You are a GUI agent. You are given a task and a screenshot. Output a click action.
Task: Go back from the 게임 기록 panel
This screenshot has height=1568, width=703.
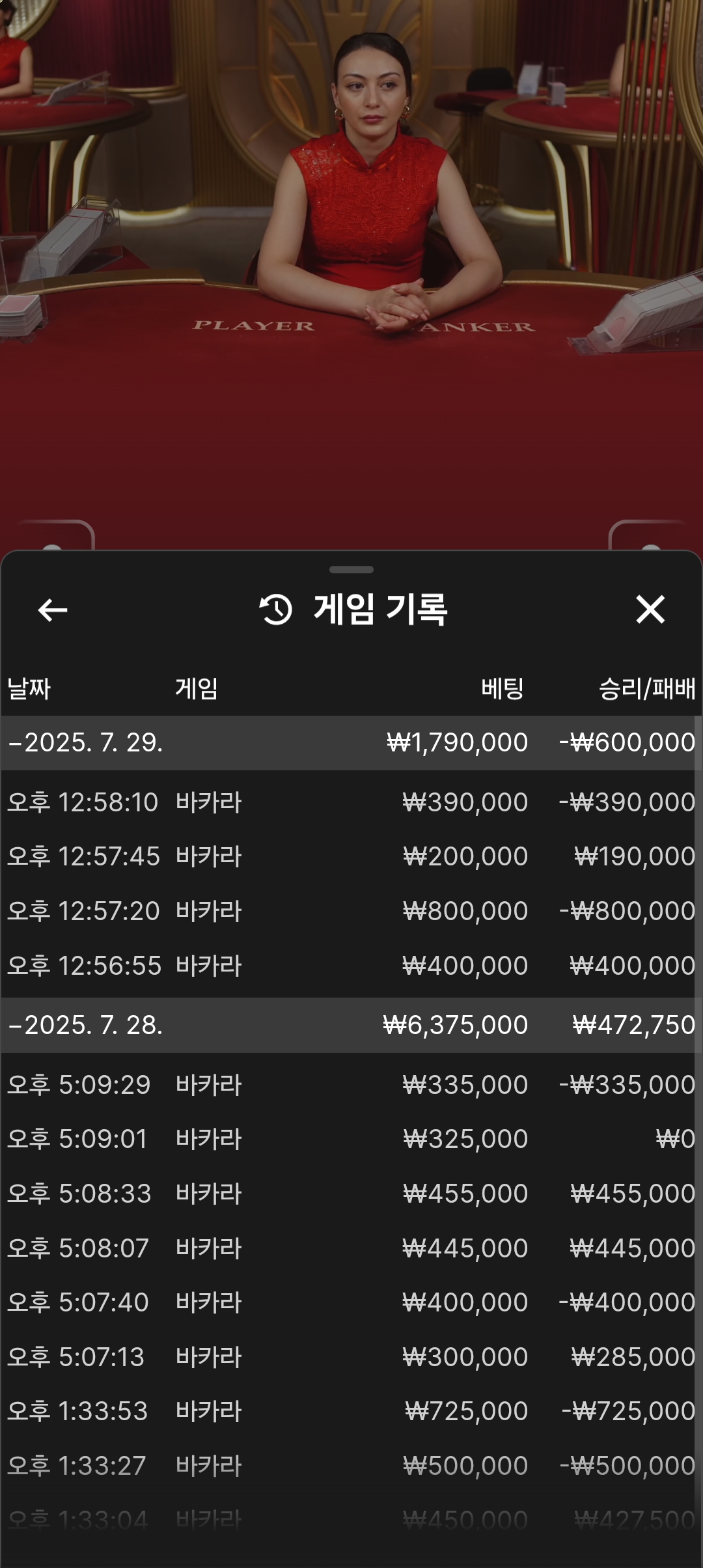point(53,610)
